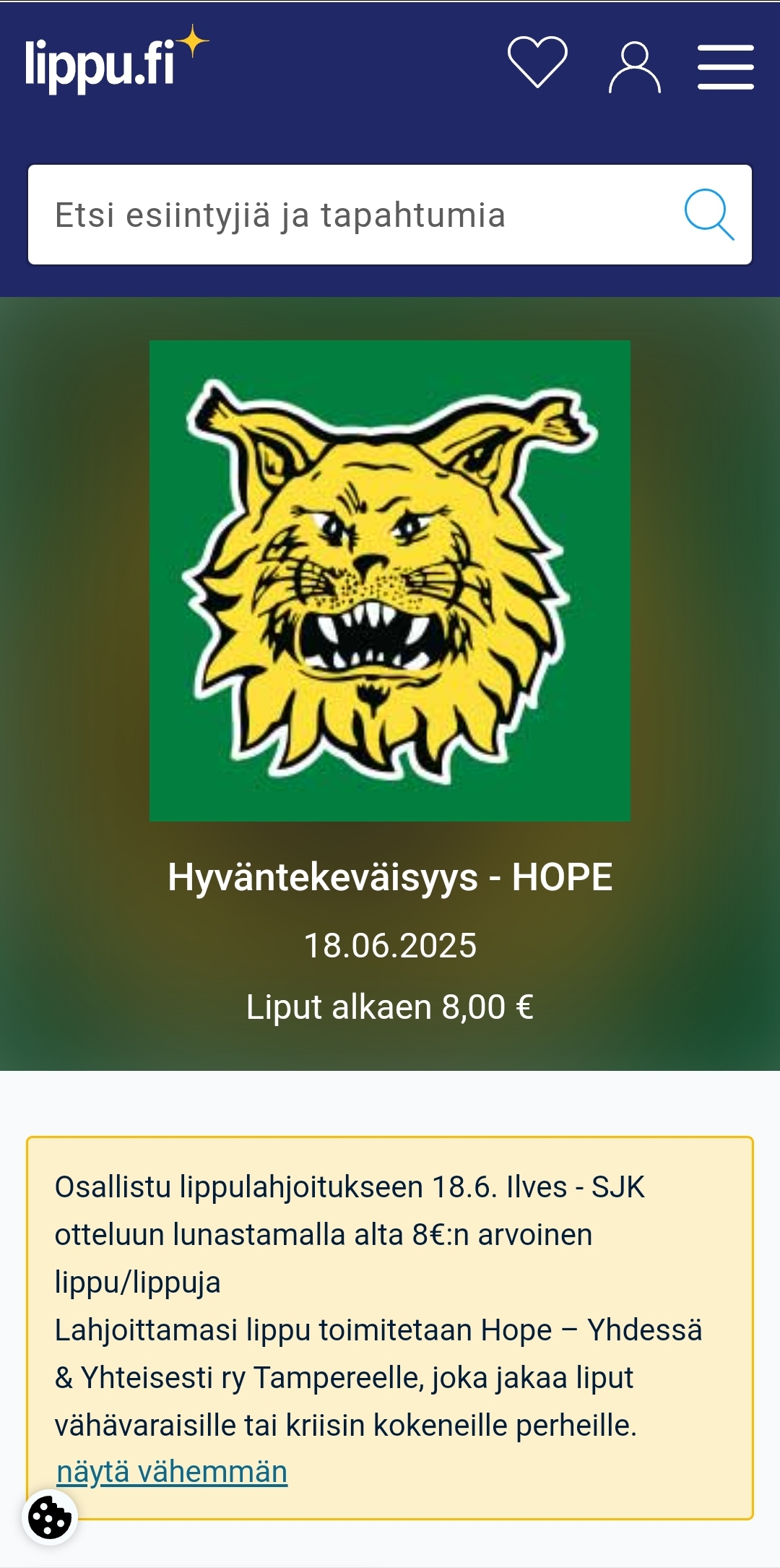Open the cookie settings button
This screenshot has width=780, height=1568.
click(x=50, y=1517)
